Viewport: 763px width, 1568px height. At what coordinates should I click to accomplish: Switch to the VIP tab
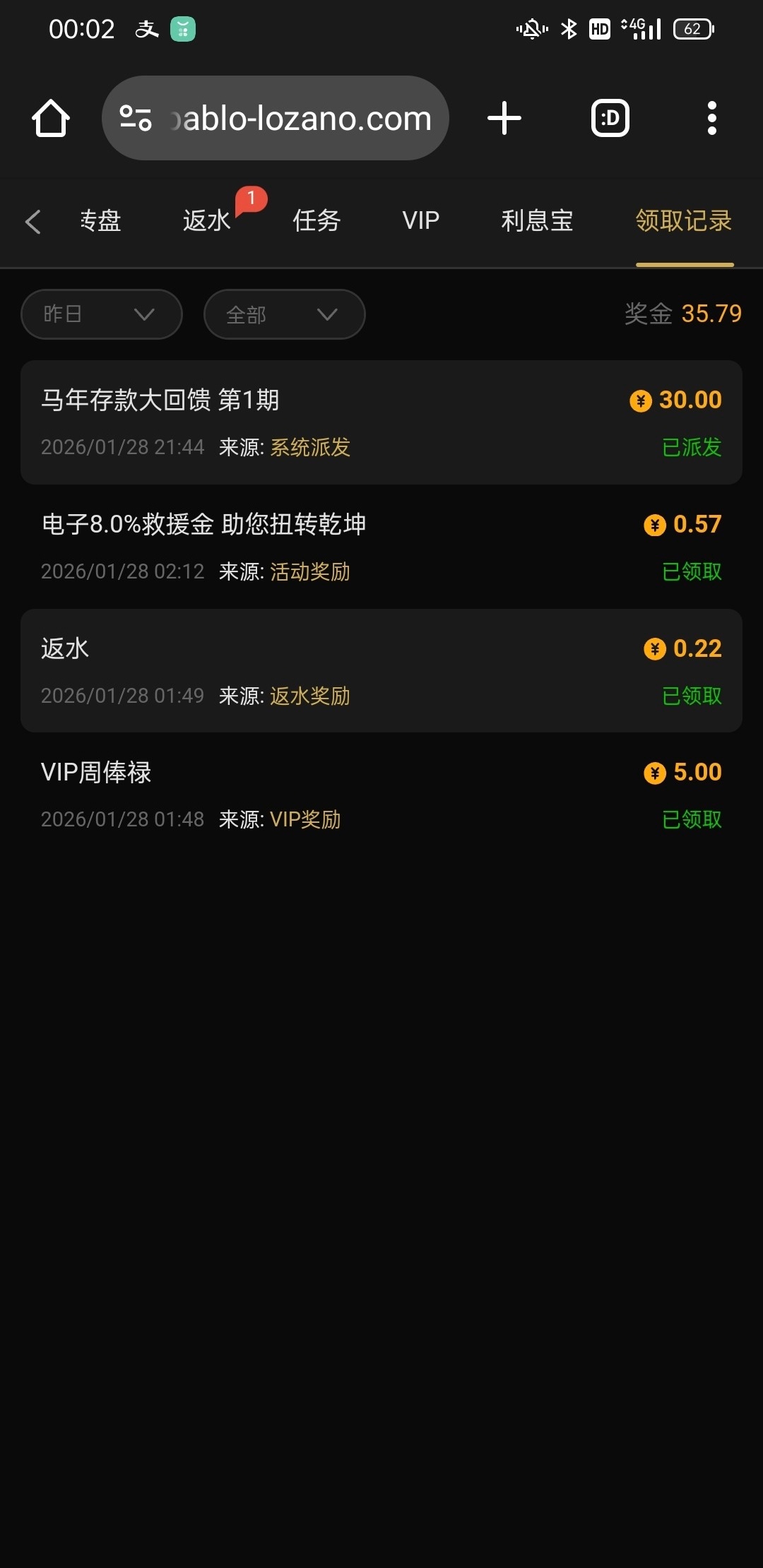(x=420, y=221)
